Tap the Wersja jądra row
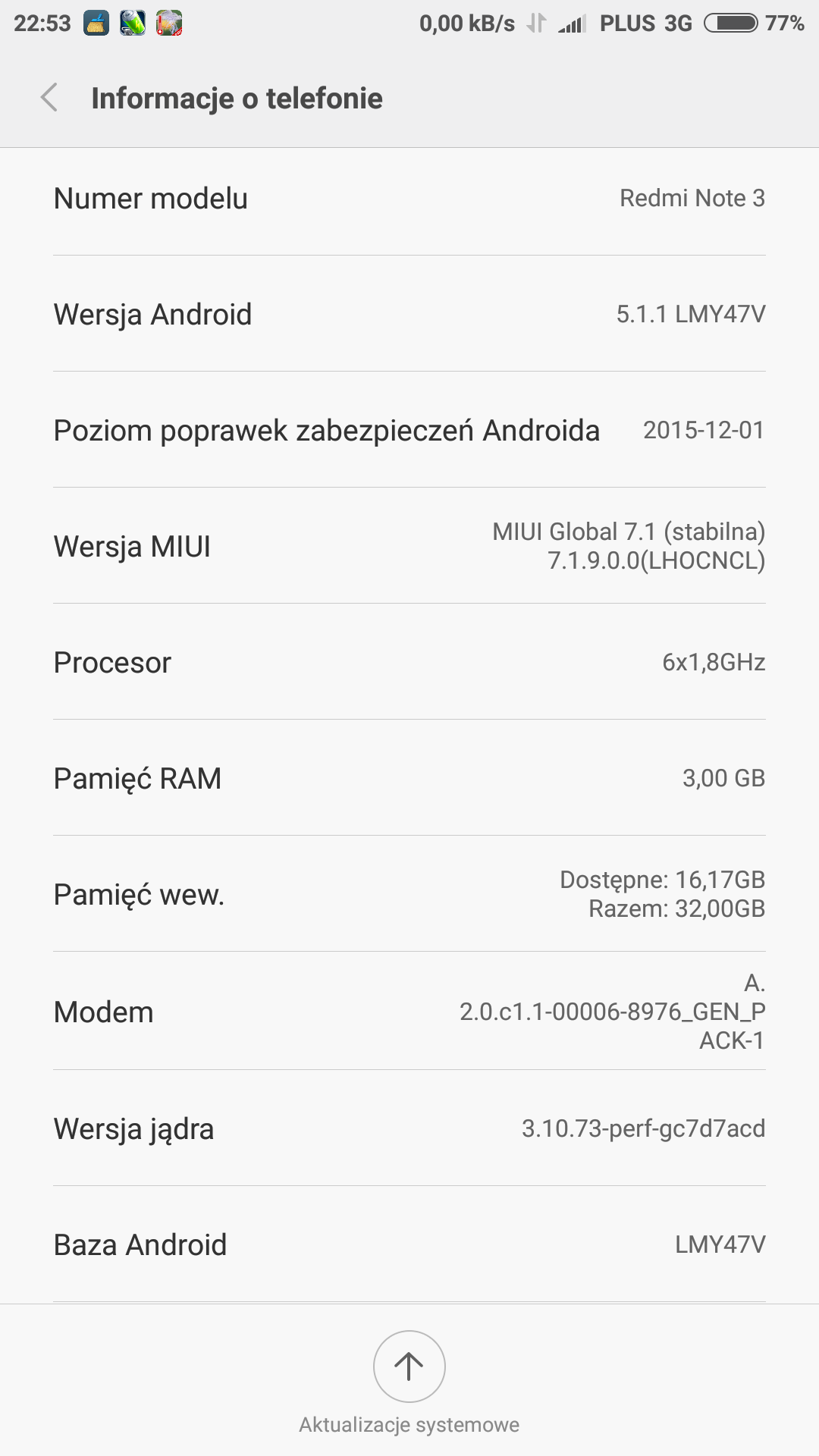 (409, 1128)
